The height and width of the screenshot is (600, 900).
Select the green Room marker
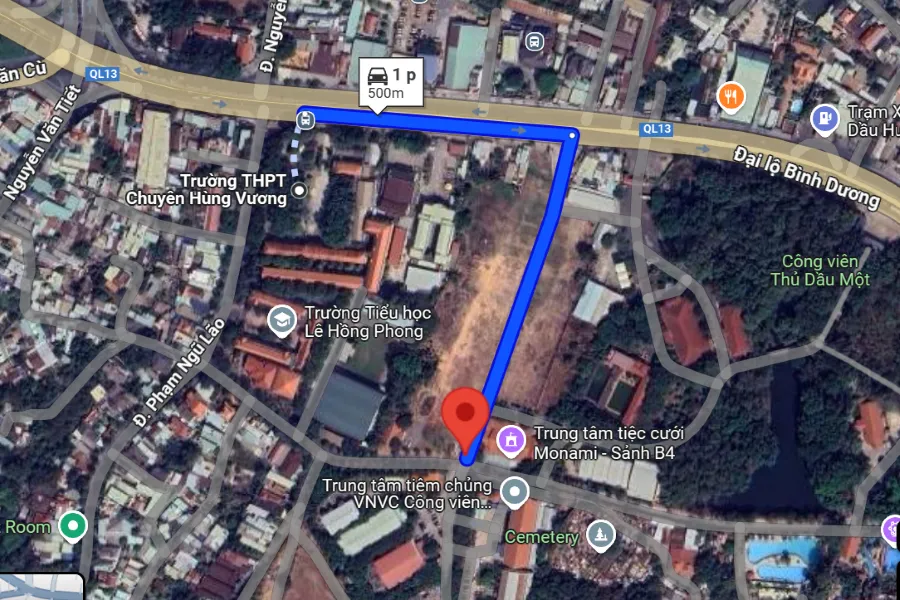[72, 525]
